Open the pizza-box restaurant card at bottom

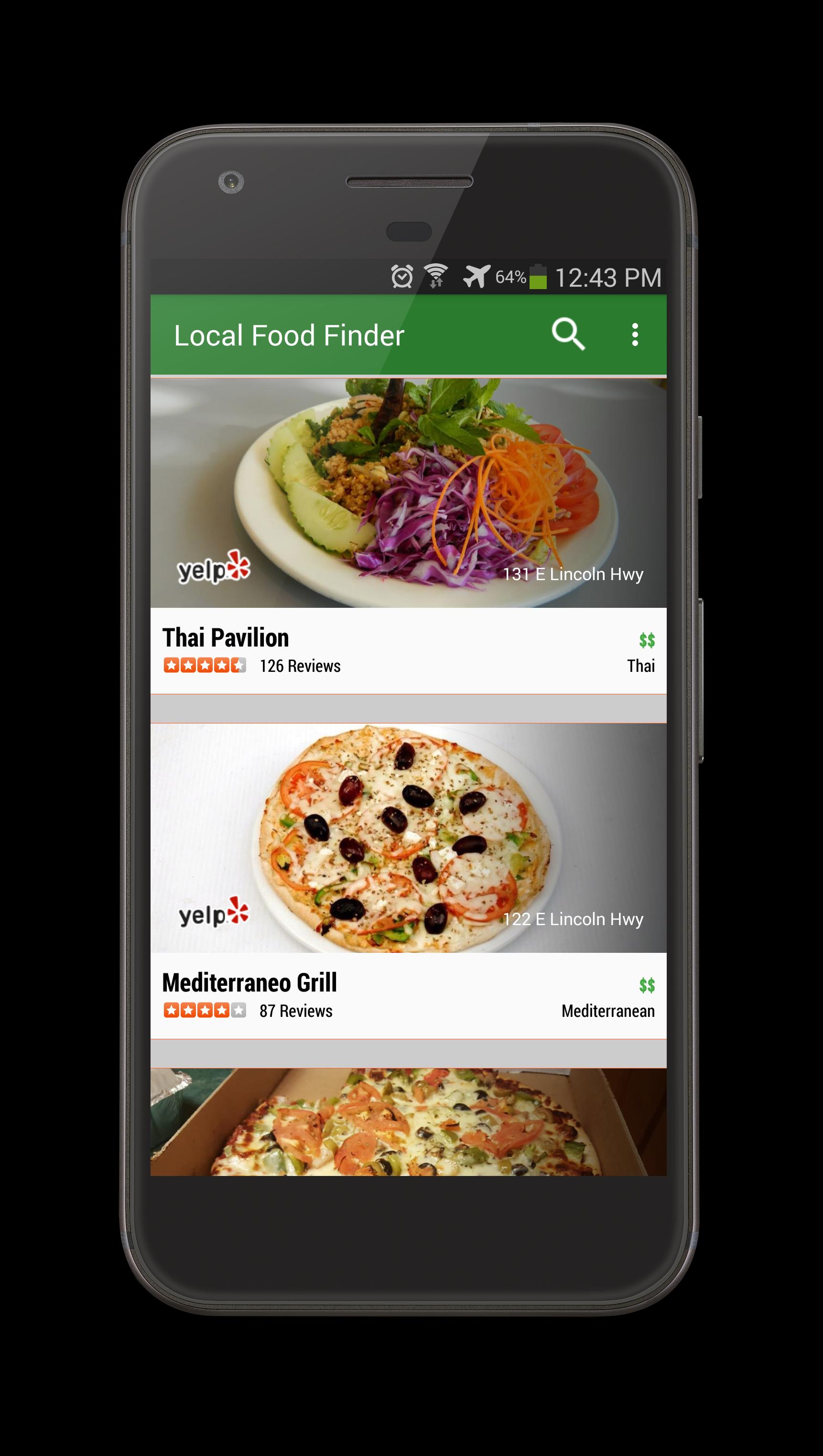coord(408,1122)
